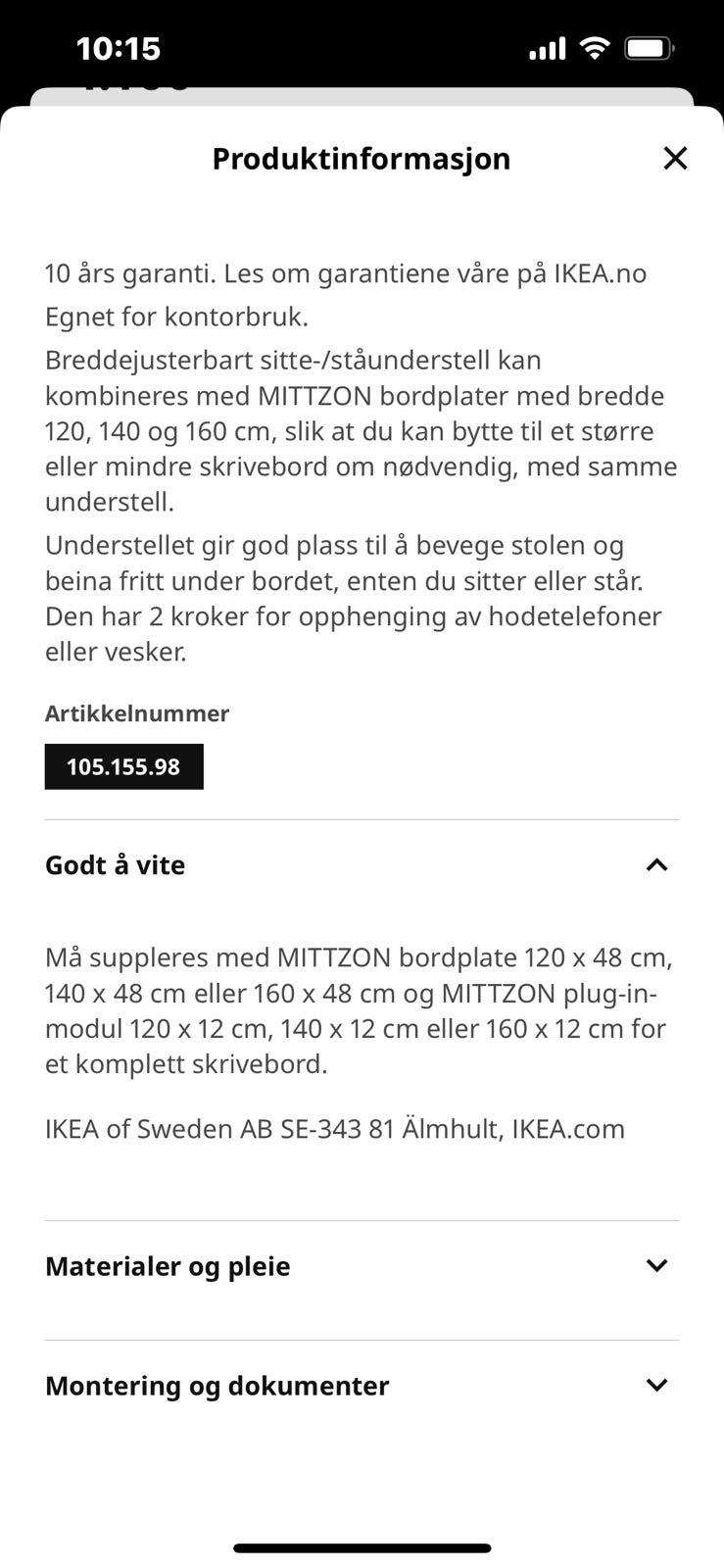Tap the MITTZON bordplate description text

(x=362, y=995)
